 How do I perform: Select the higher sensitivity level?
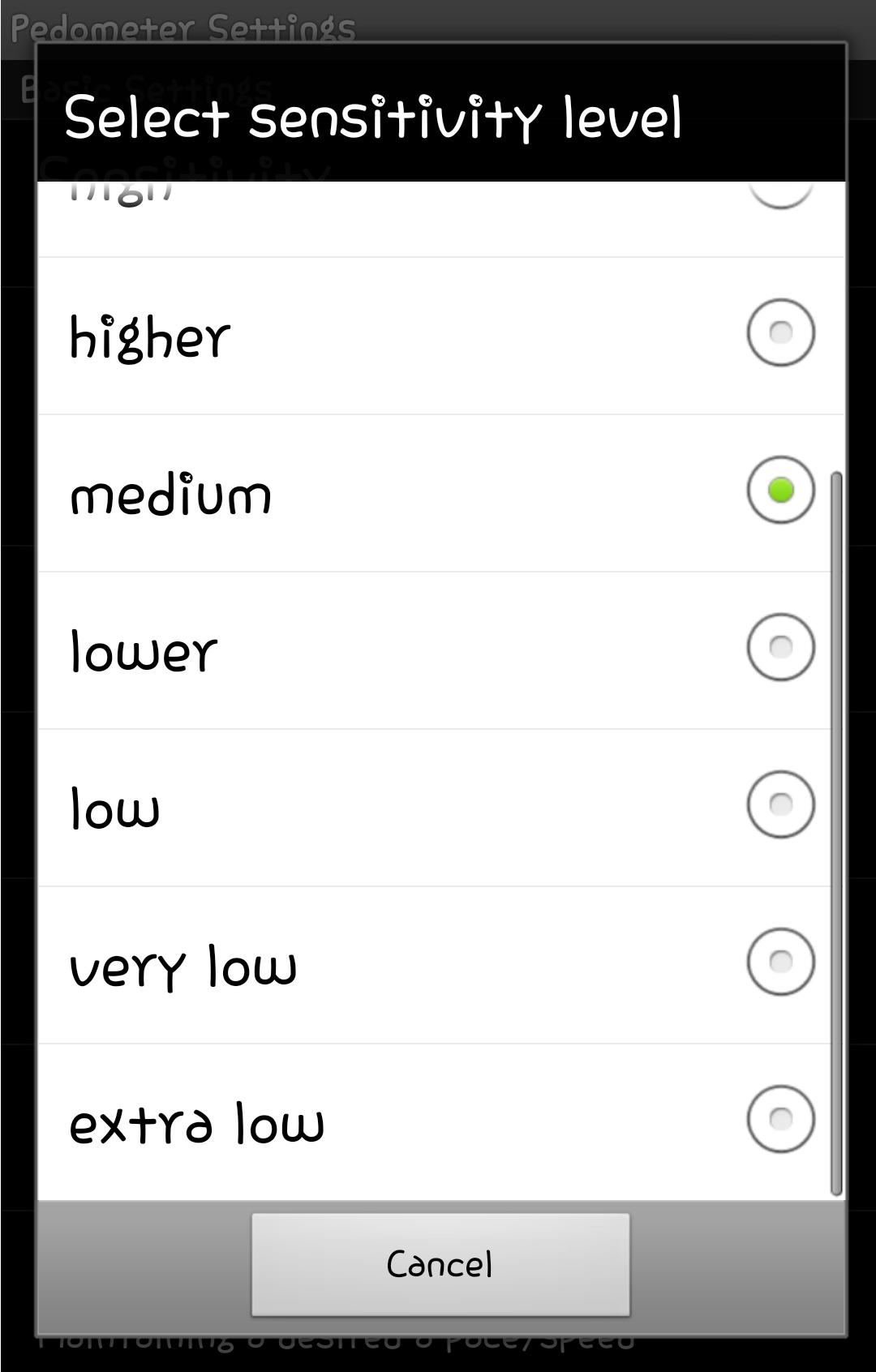pos(779,332)
